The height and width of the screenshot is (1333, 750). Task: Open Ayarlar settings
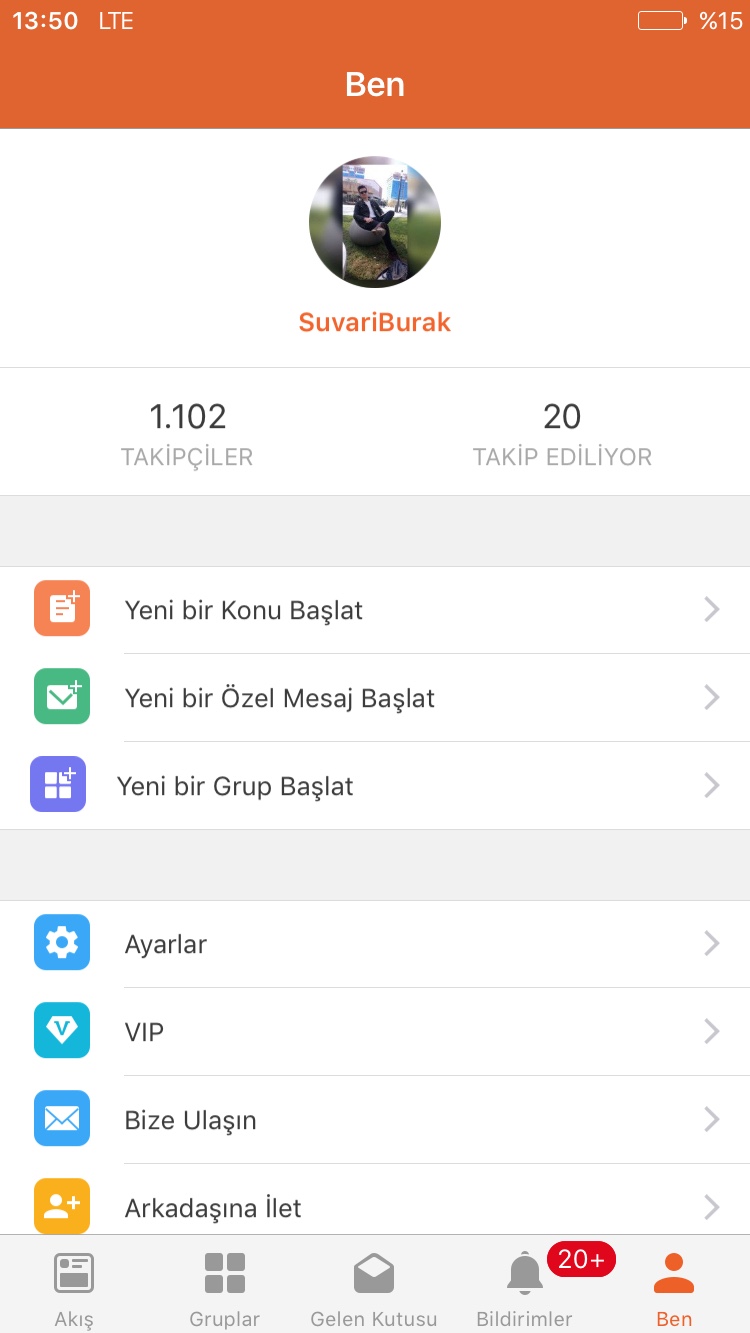coord(375,944)
